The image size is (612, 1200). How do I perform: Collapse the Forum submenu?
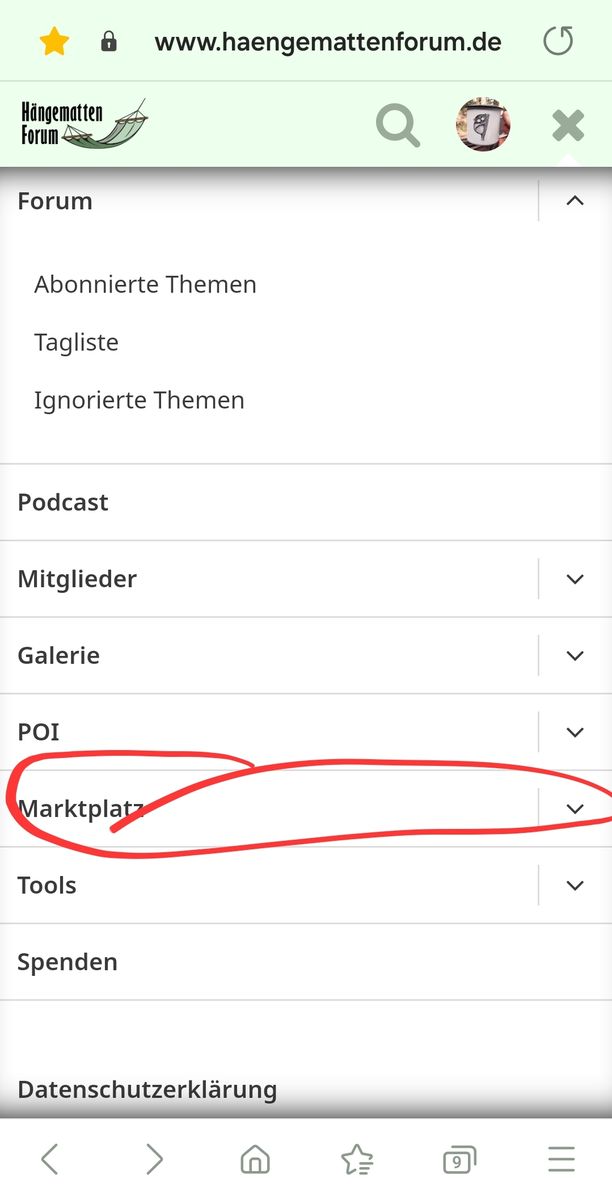coord(574,201)
